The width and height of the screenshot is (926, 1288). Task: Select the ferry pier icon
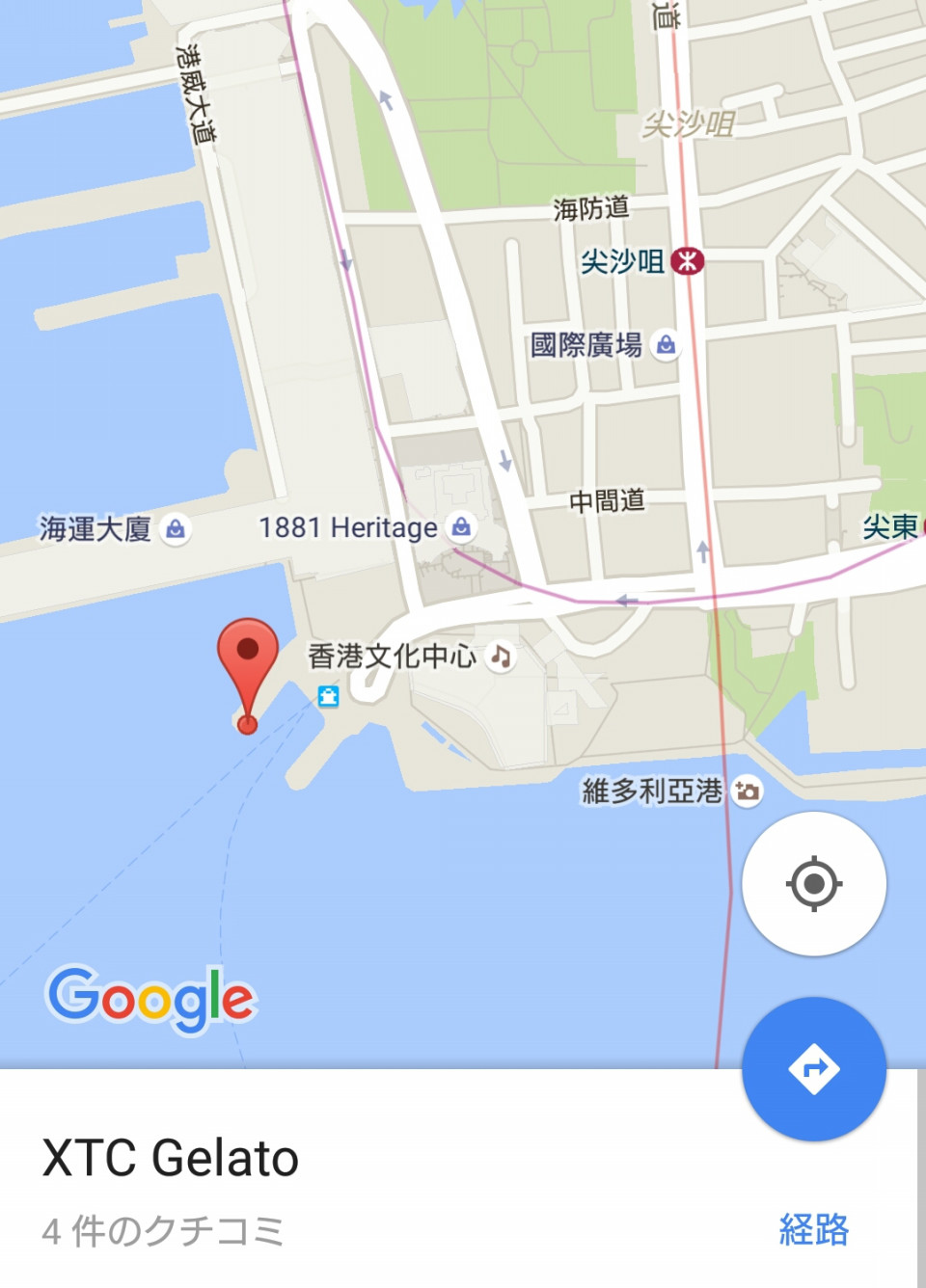[328, 696]
